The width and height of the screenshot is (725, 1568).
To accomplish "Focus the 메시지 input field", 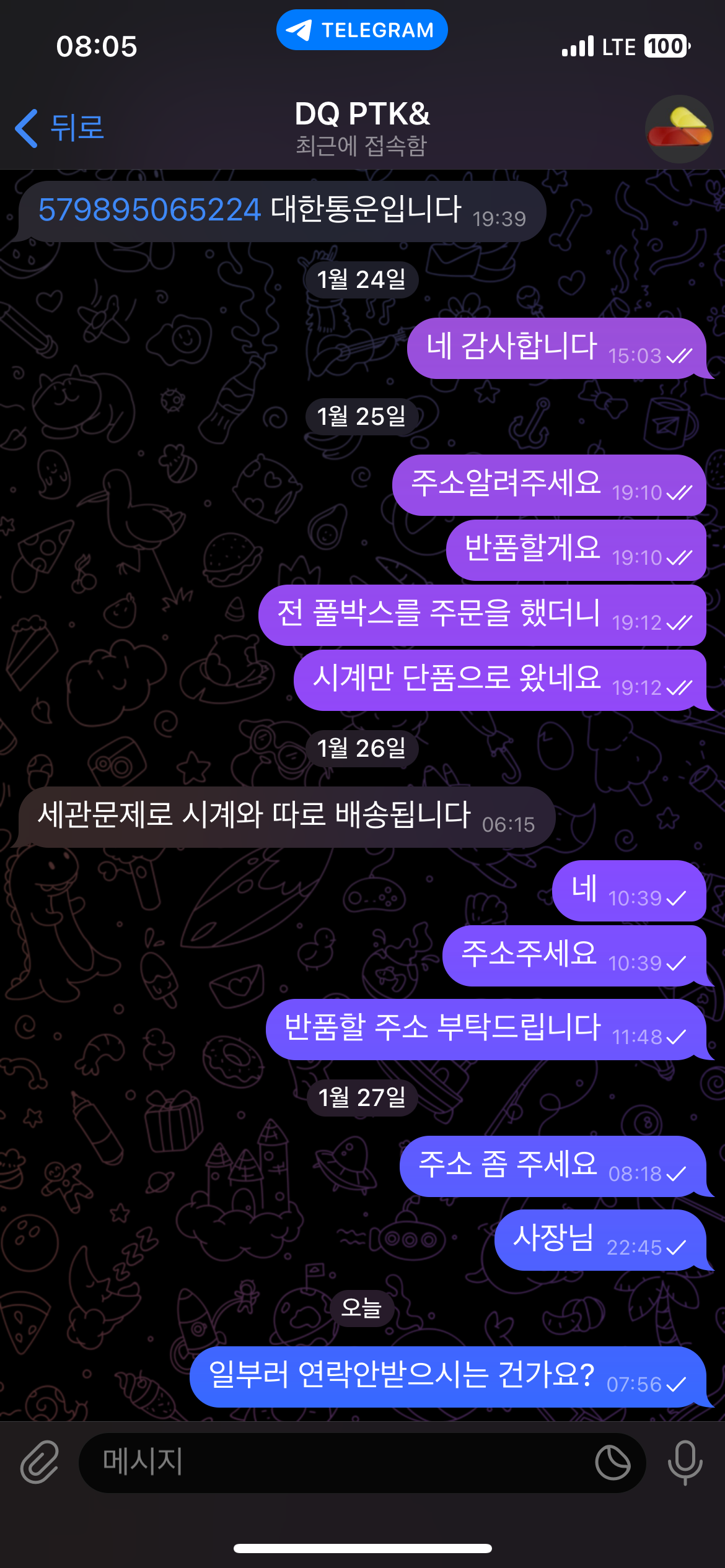I will pyautogui.click(x=335, y=1463).
